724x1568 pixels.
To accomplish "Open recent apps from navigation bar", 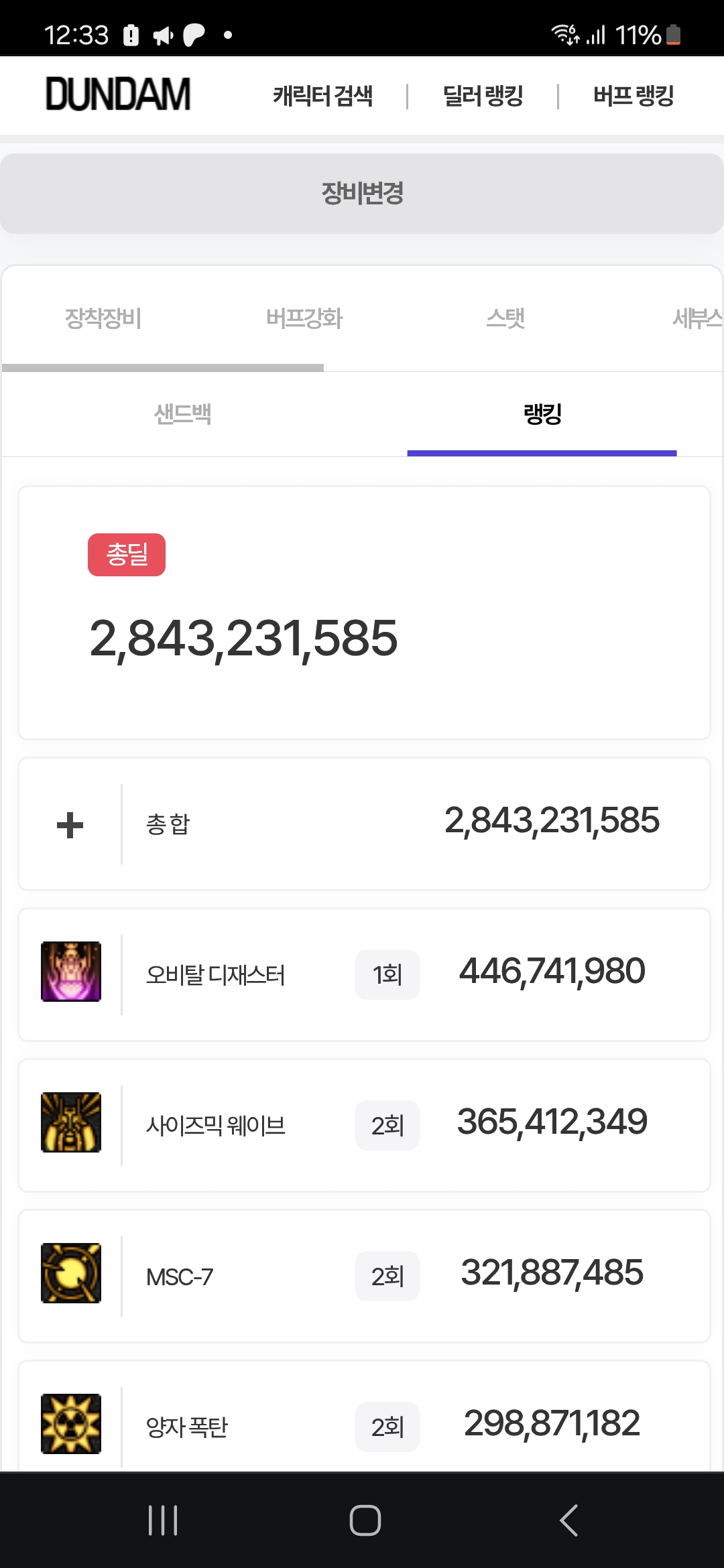I will click(163, 1520).
